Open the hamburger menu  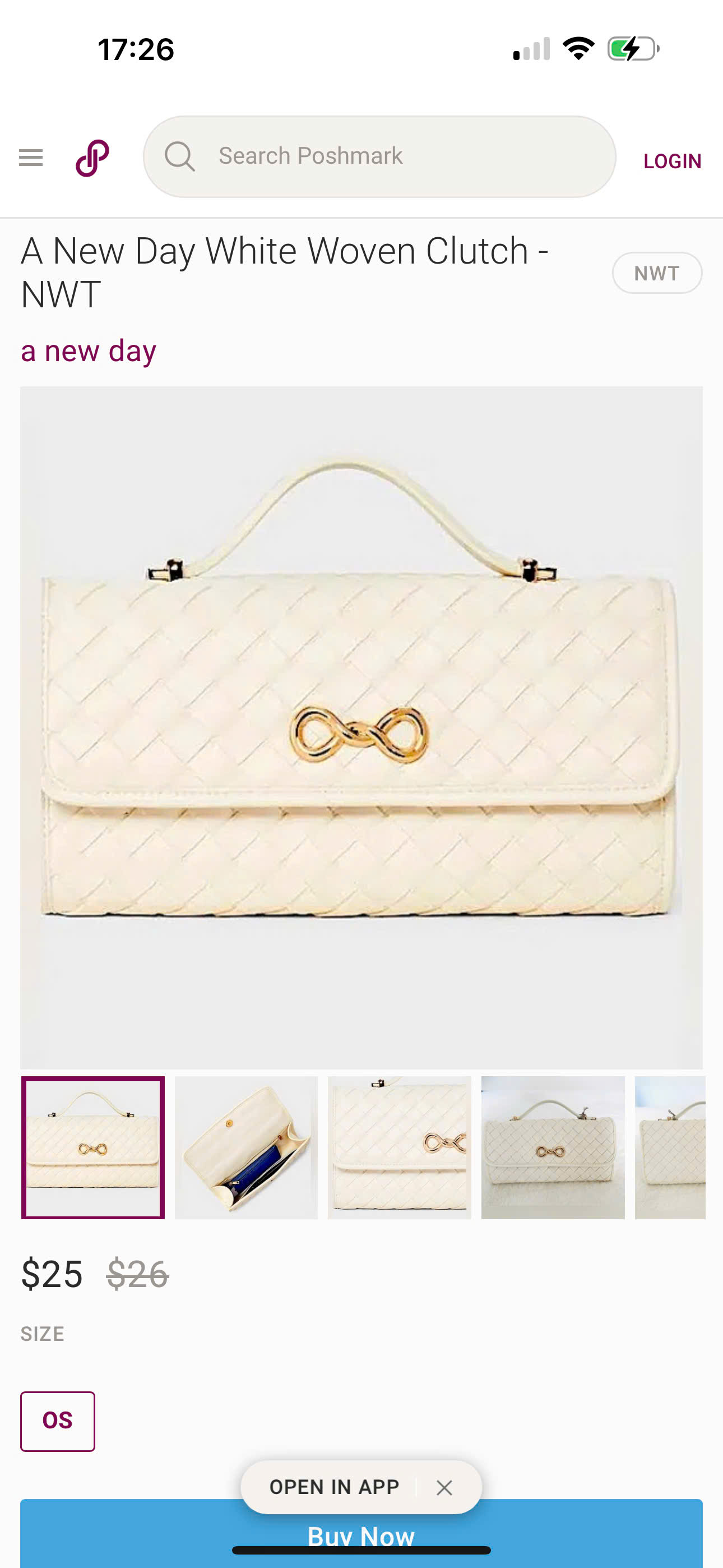[30, 158]
